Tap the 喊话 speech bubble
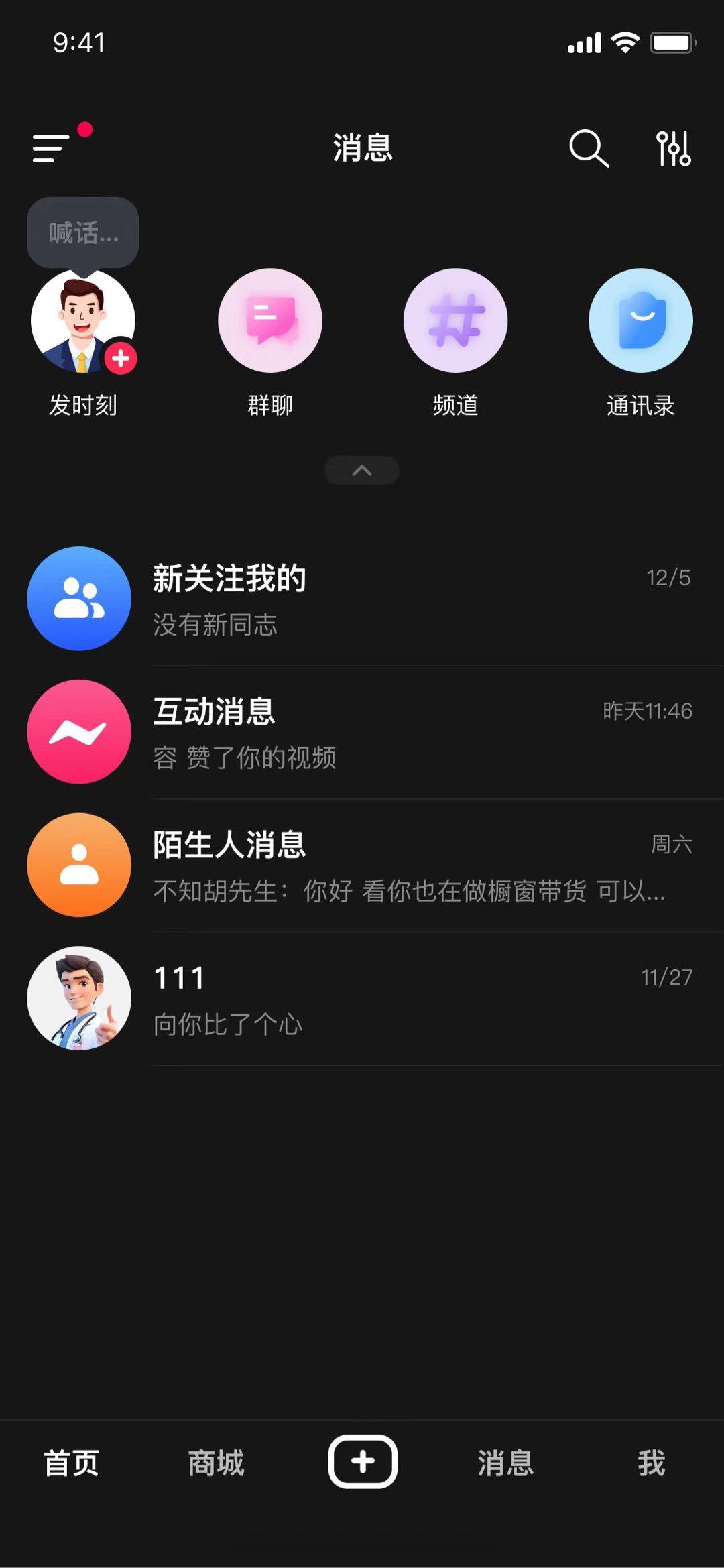Viewport: 724px width, 1568px height. click(83, 233)
